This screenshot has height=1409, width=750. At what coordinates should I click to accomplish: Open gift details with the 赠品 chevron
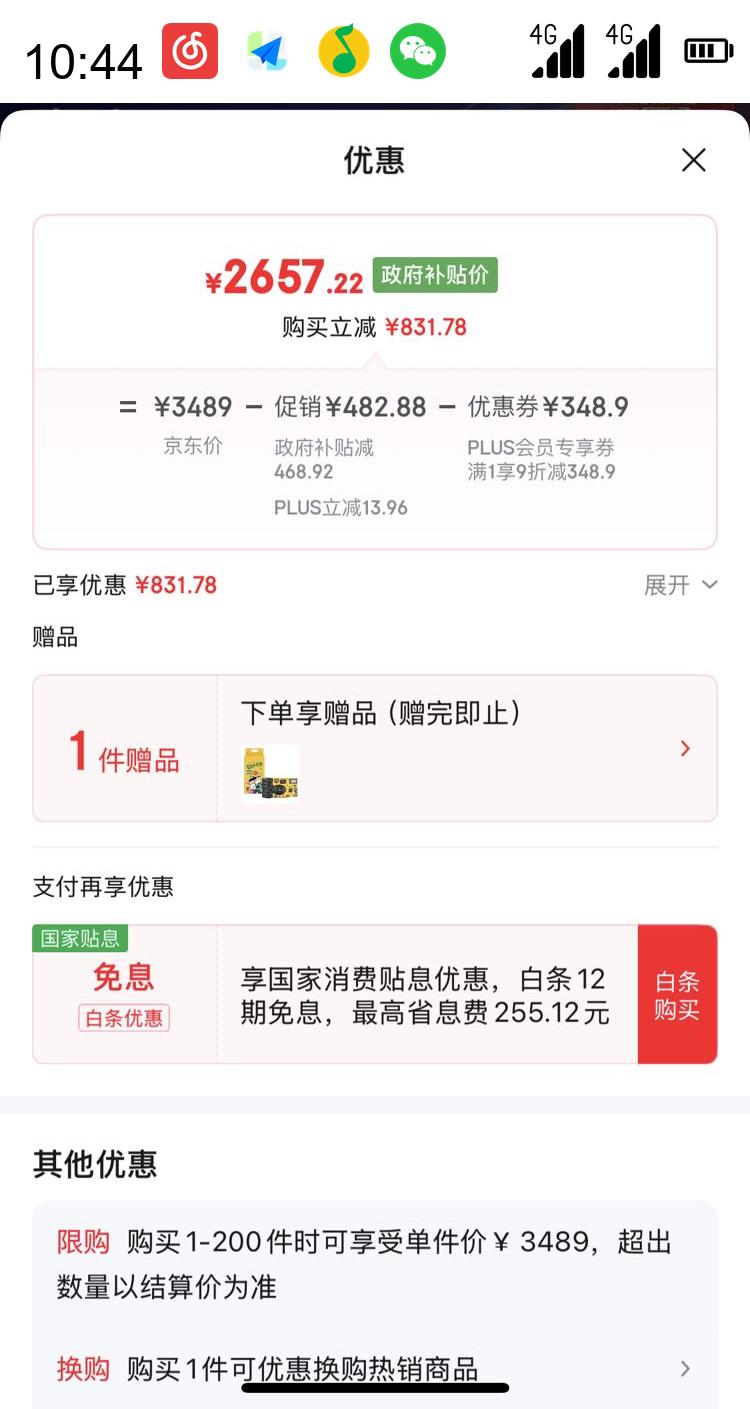point(685,748)
